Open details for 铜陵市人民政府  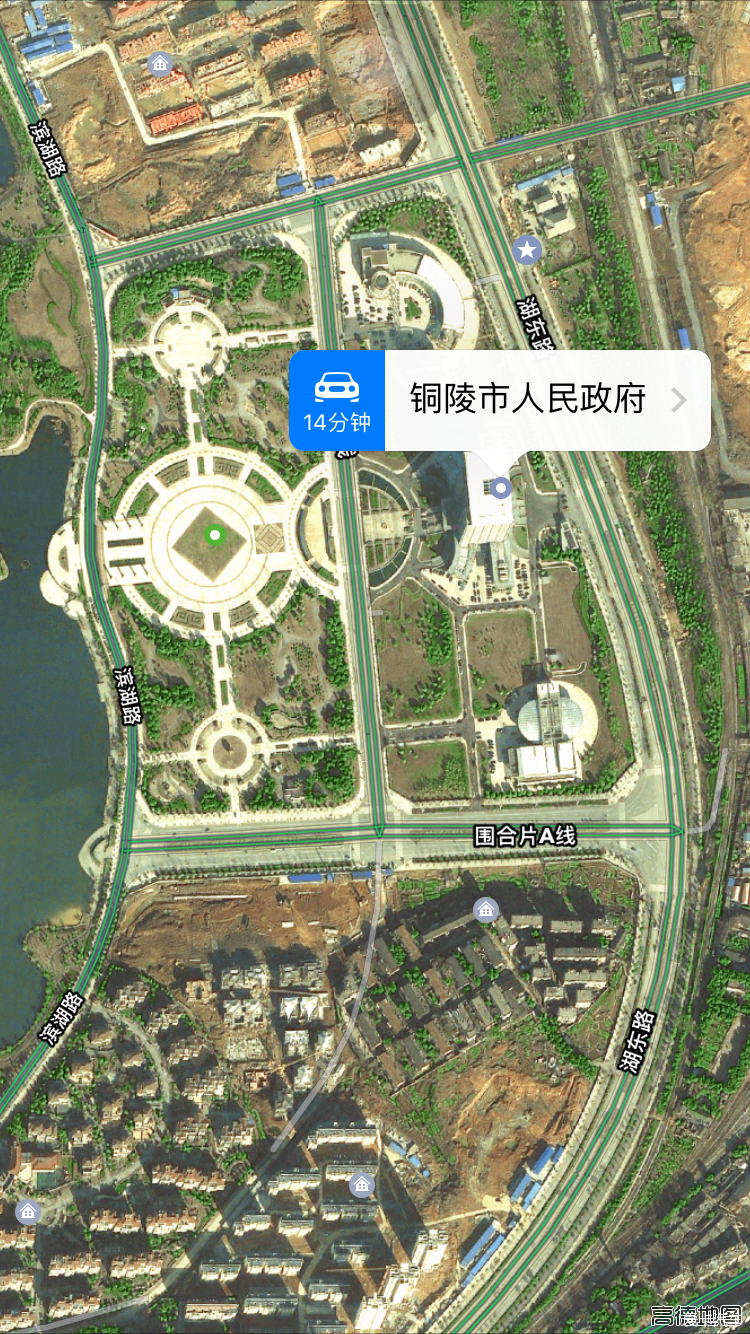coord(548,400)
